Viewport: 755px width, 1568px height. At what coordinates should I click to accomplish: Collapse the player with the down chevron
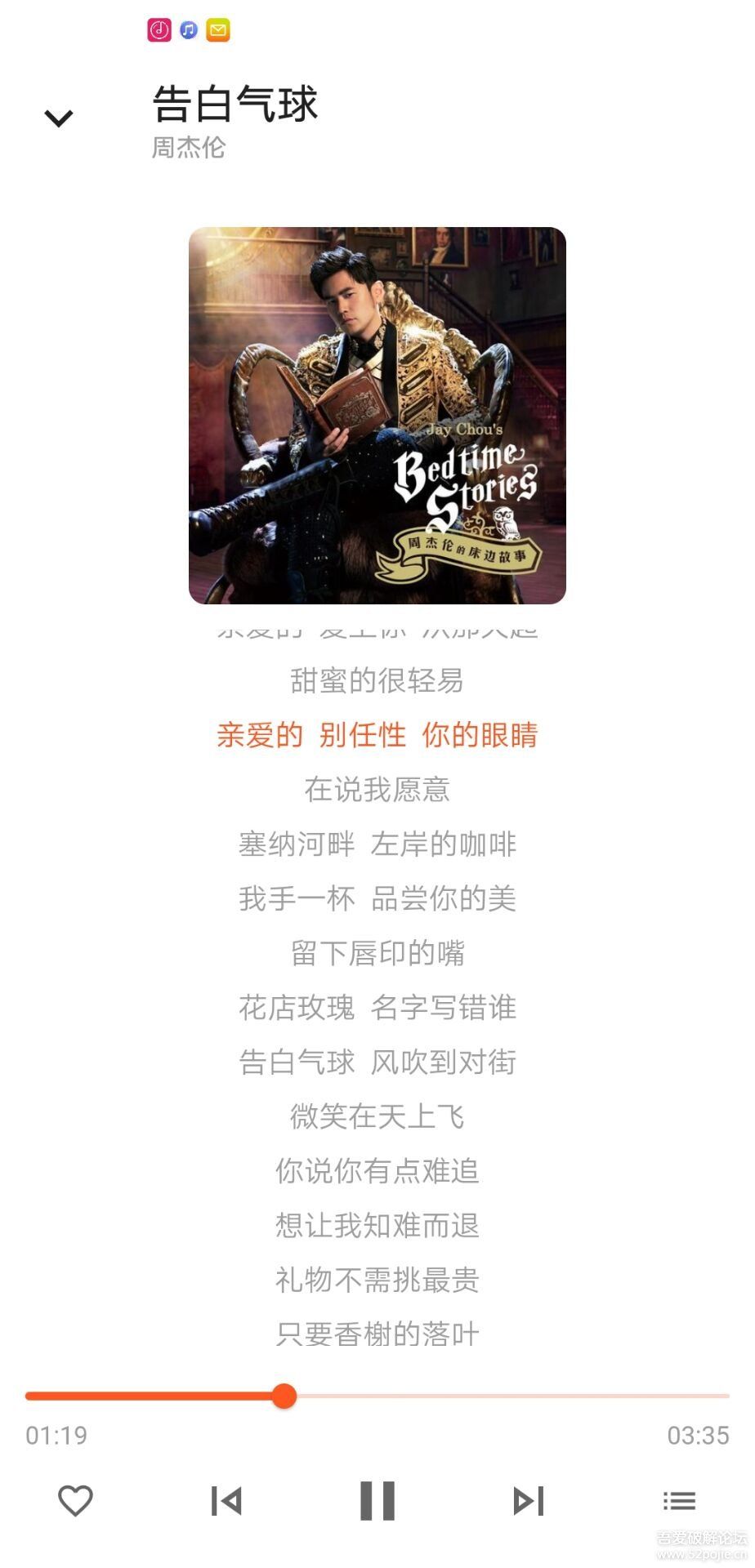(58, 118)
